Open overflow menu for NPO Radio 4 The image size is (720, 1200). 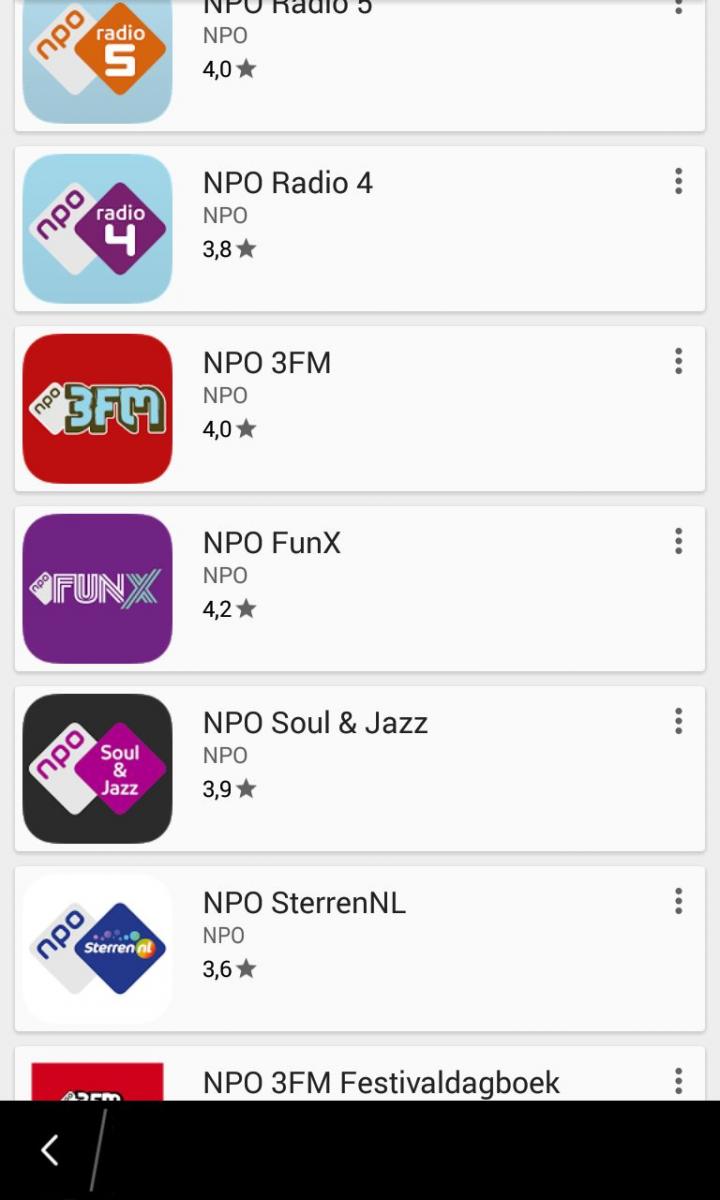pyautogui.click(x=678, y=181)
